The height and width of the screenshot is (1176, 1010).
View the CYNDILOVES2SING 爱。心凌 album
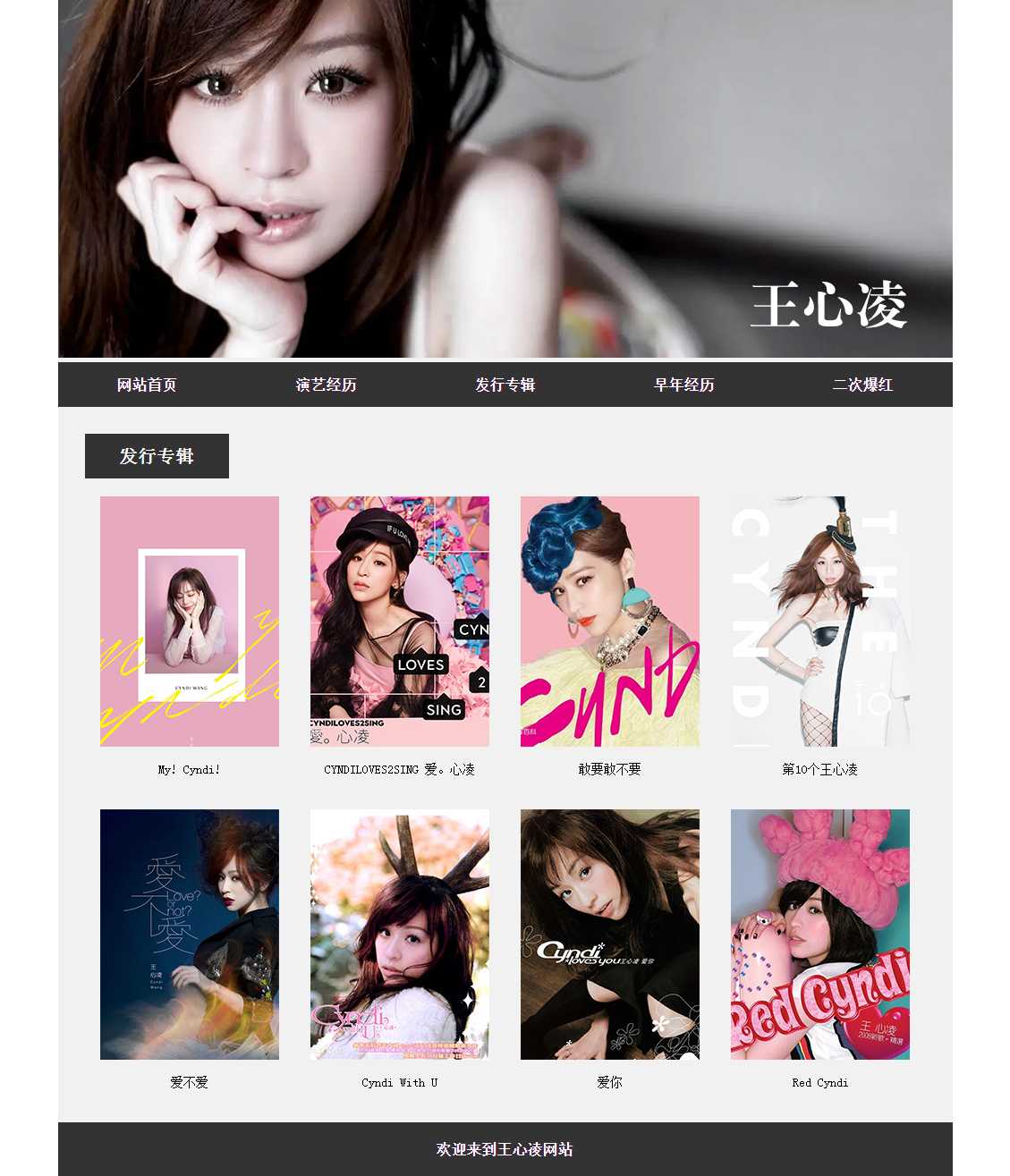400,622
